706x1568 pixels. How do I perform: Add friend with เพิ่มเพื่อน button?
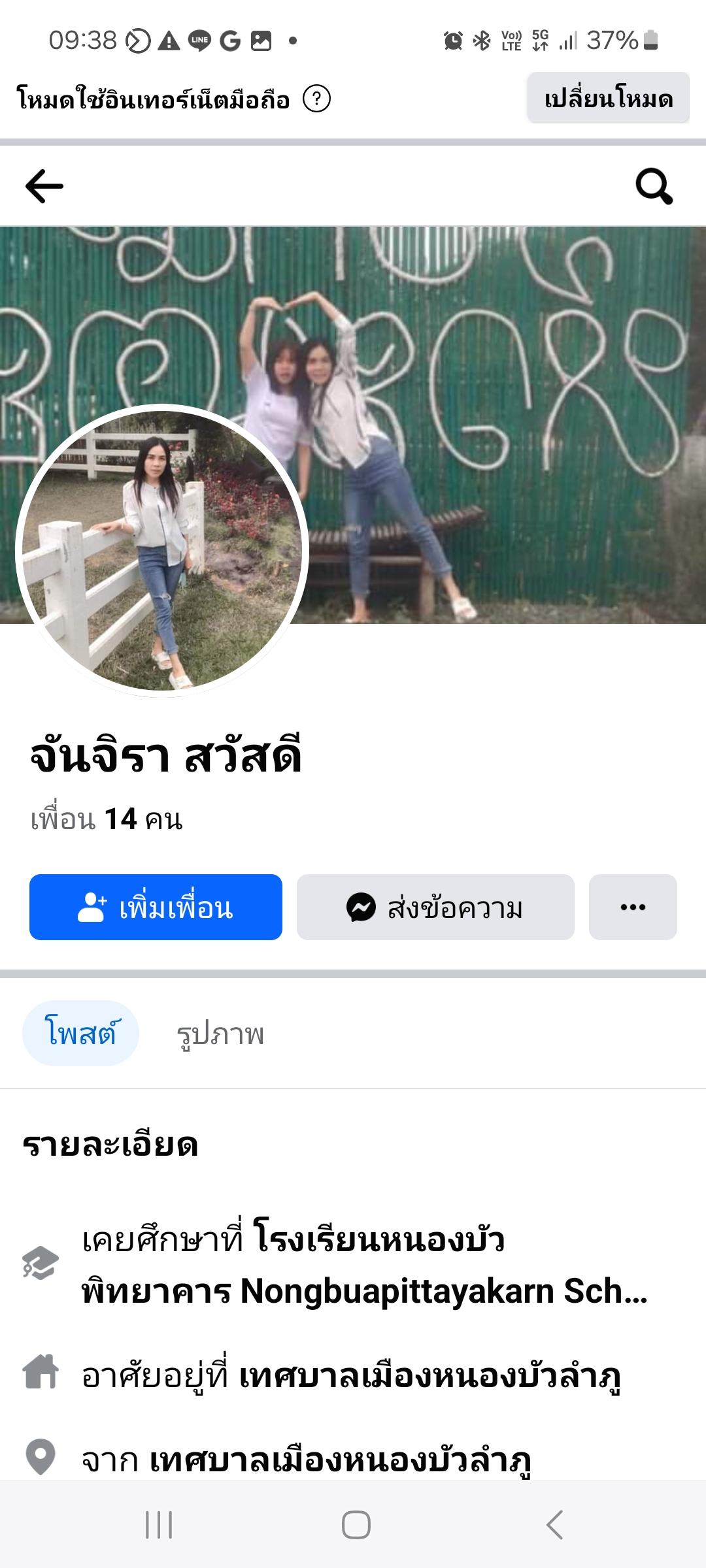(156, 907)
